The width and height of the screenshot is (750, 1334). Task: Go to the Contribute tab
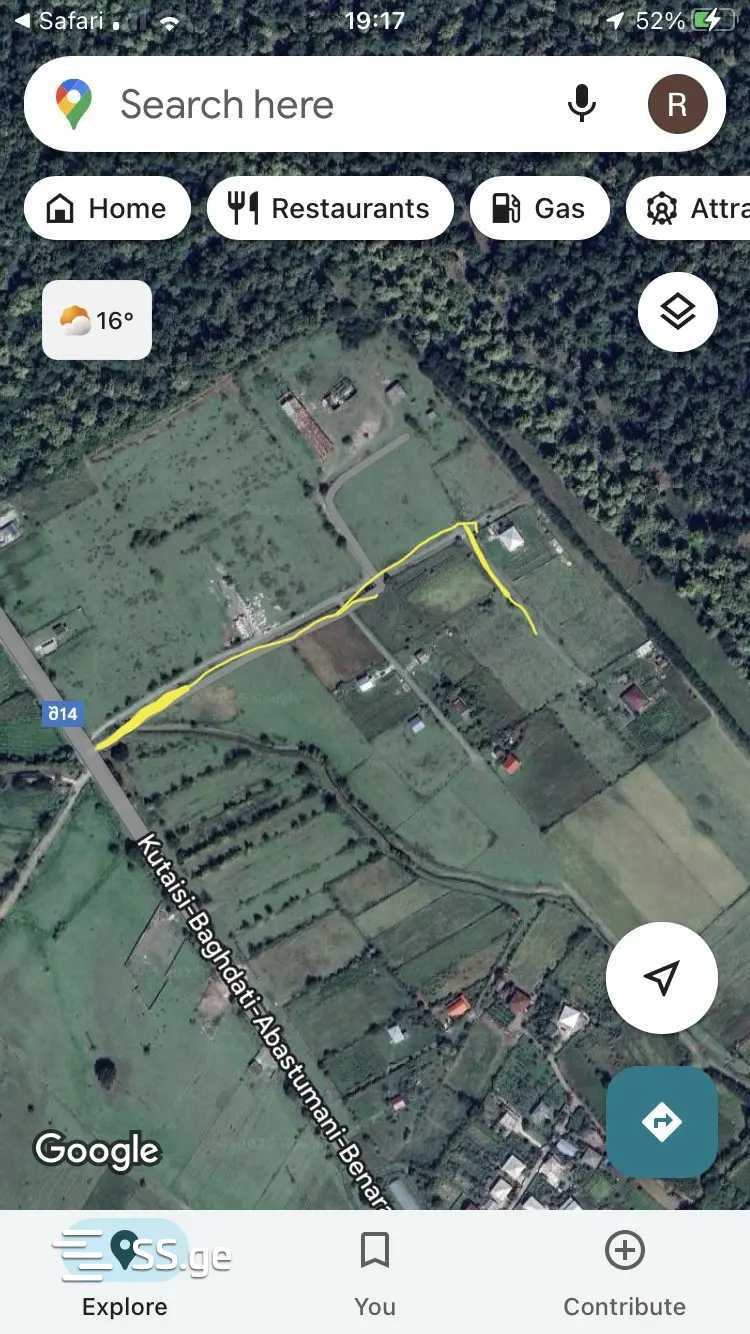[x=624, y=1270]
